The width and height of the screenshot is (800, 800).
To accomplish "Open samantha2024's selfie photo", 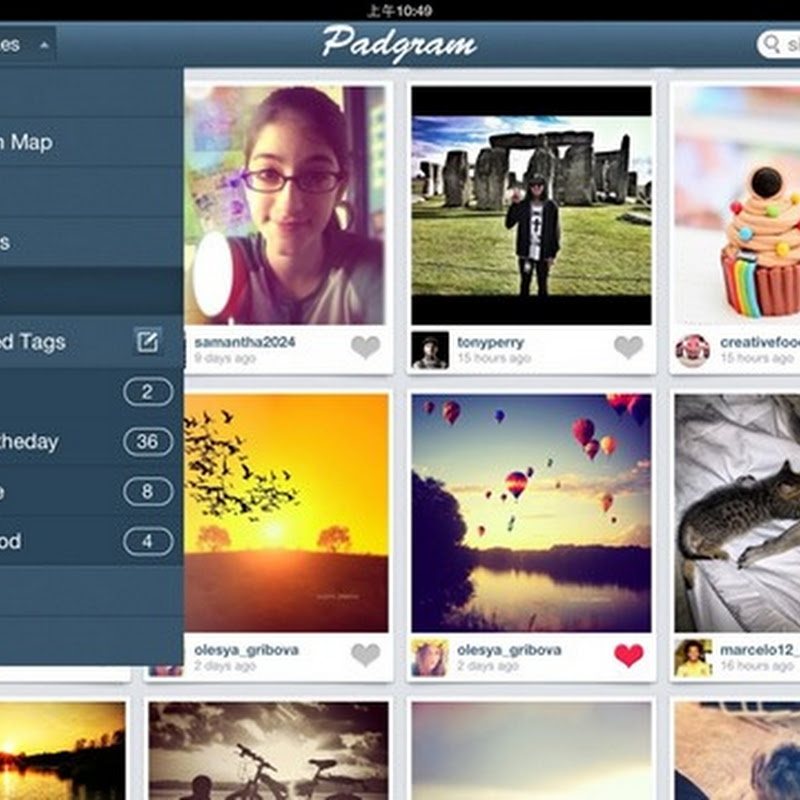I will (286, 205).
